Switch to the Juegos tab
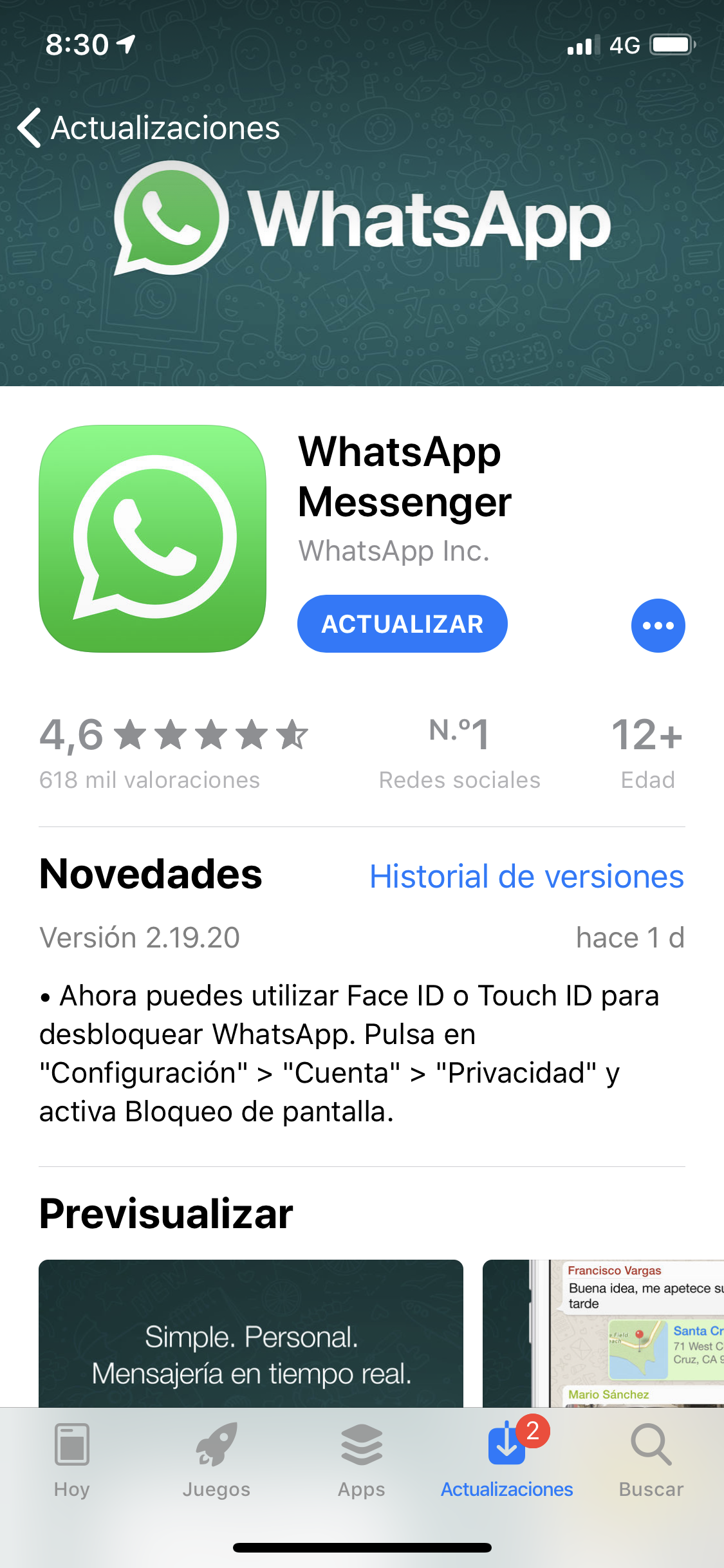This screenshot has width=724, height=1568. click(x=216, y=1461)
